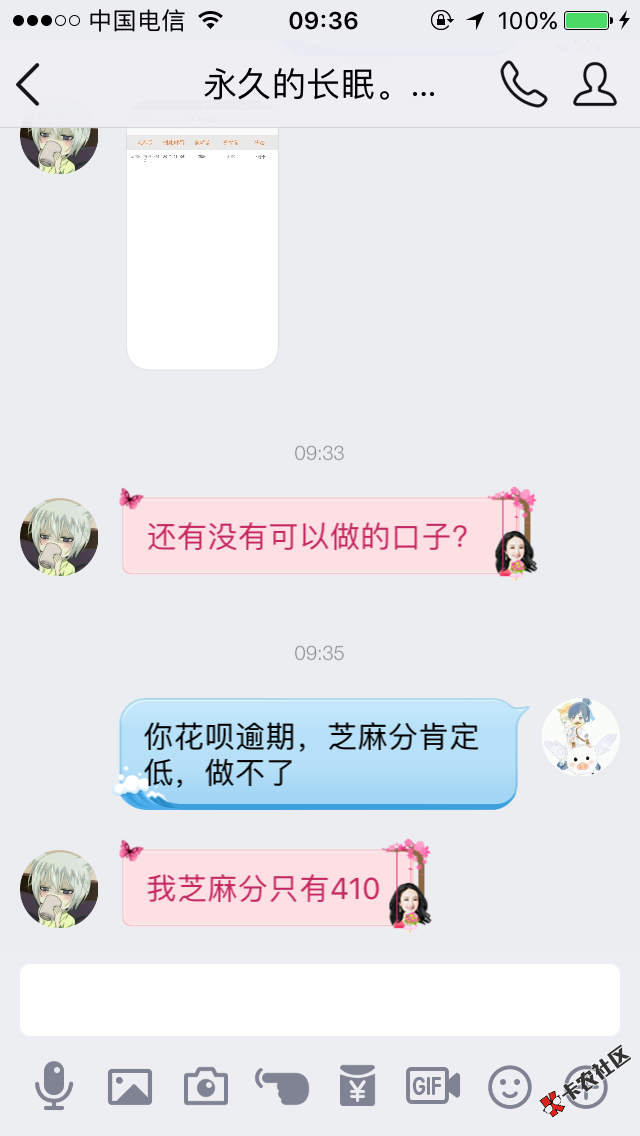Screen dimensions: 640x1136
Task: Open the red envelope option
Action: pos(357,1086)
